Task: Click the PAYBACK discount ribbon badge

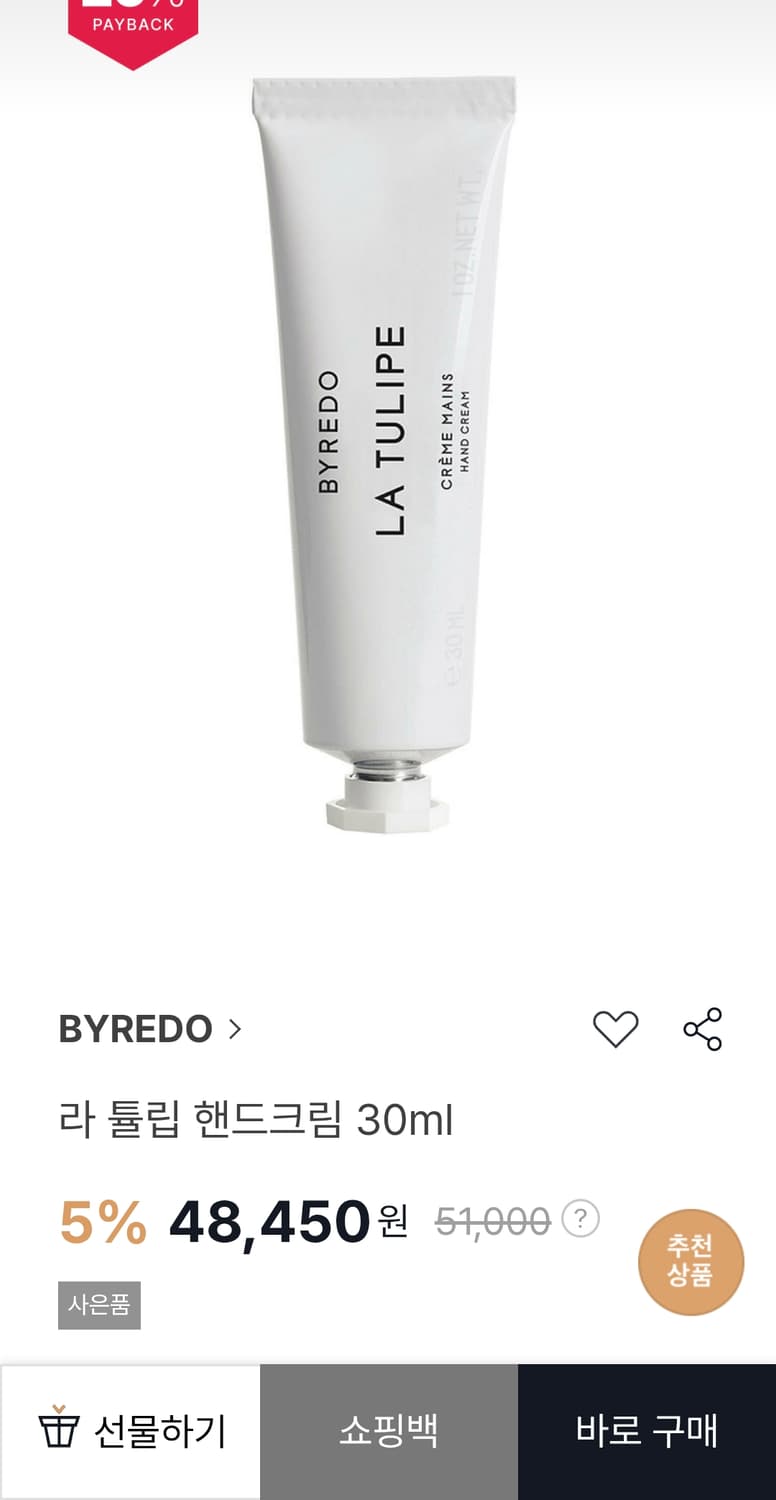Action: coord(130,25)
